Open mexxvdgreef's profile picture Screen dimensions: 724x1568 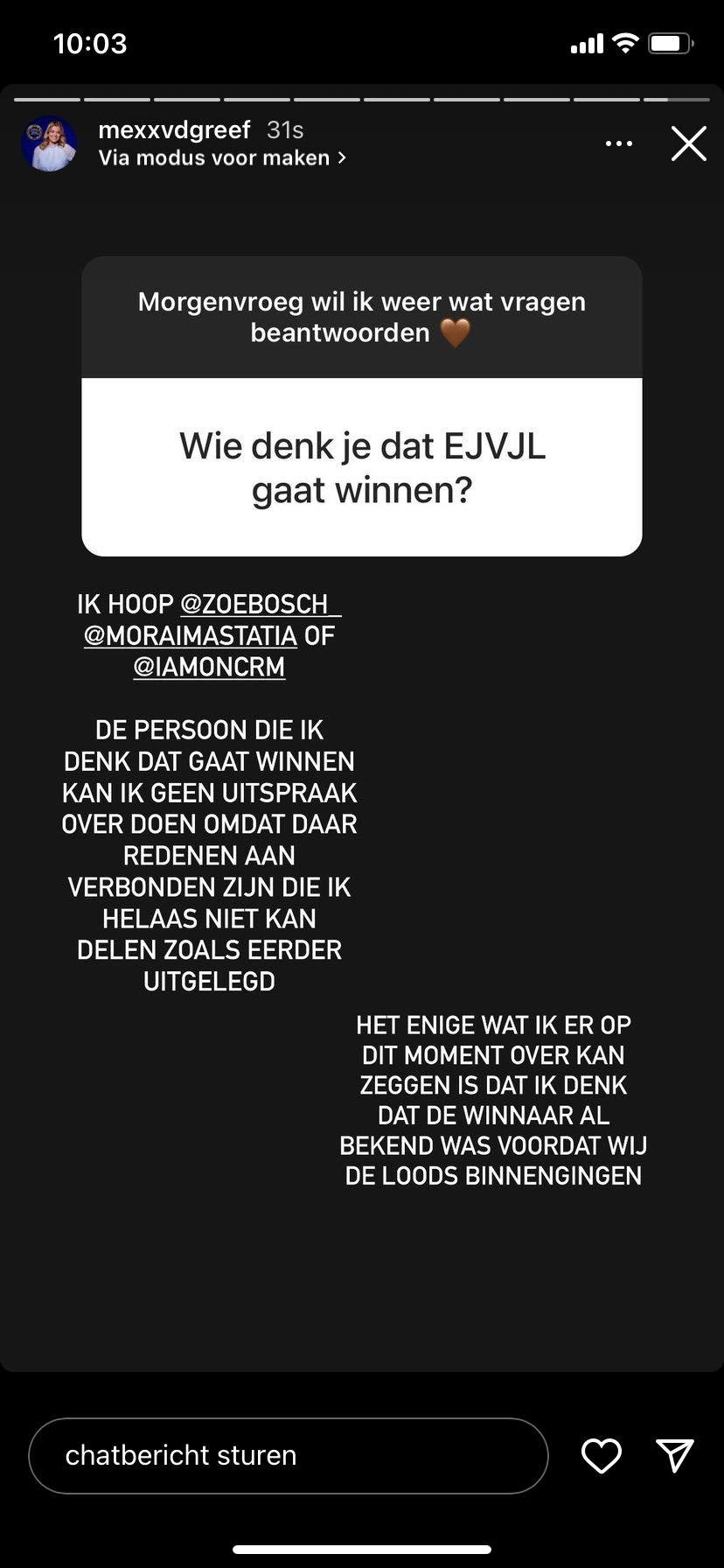click(x=49, y=143)
